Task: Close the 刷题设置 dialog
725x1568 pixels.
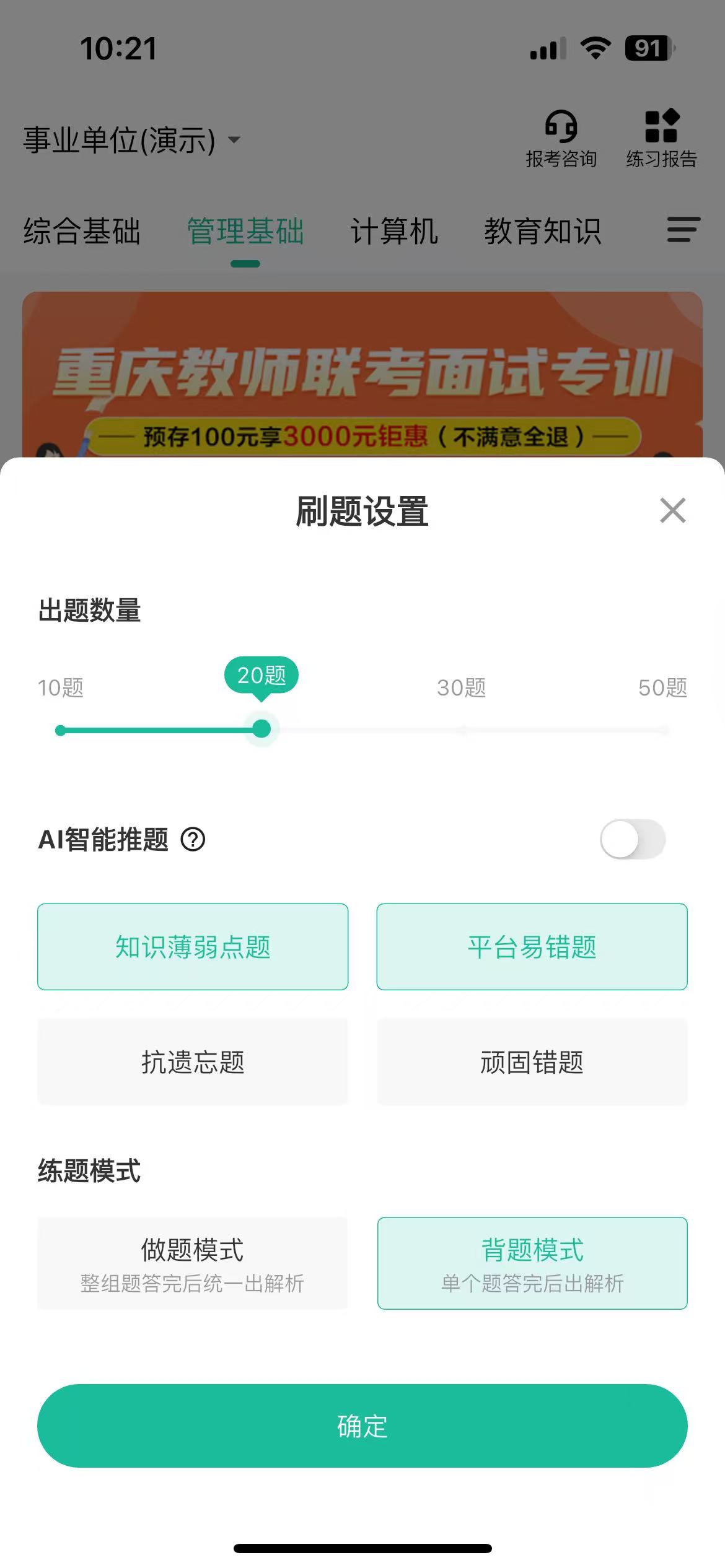Action: tap(672, 511)
